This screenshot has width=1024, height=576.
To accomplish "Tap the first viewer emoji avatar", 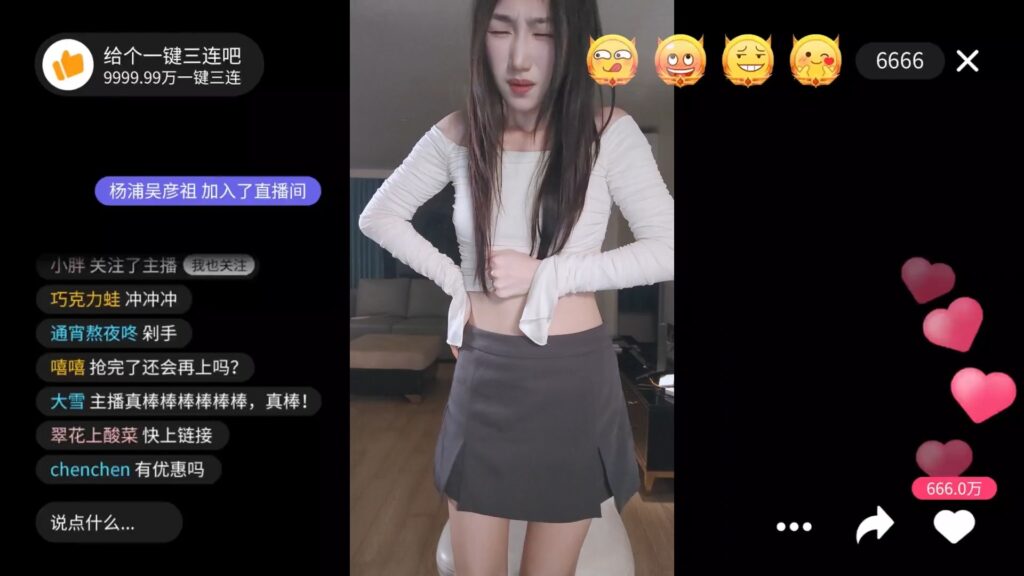I will pos(612,61).
